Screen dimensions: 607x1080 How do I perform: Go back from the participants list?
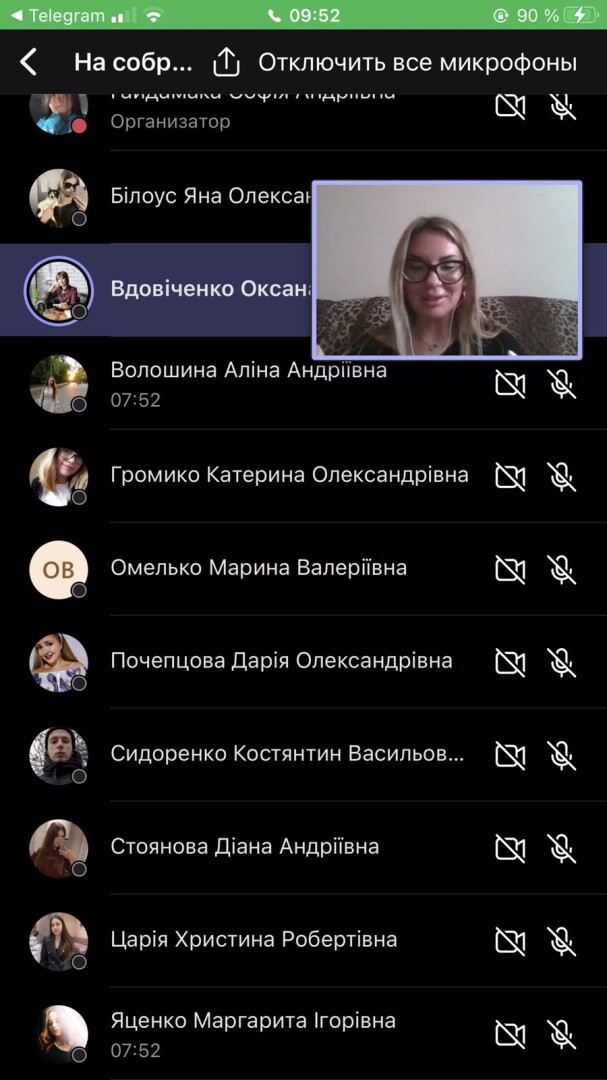point(28,62)
